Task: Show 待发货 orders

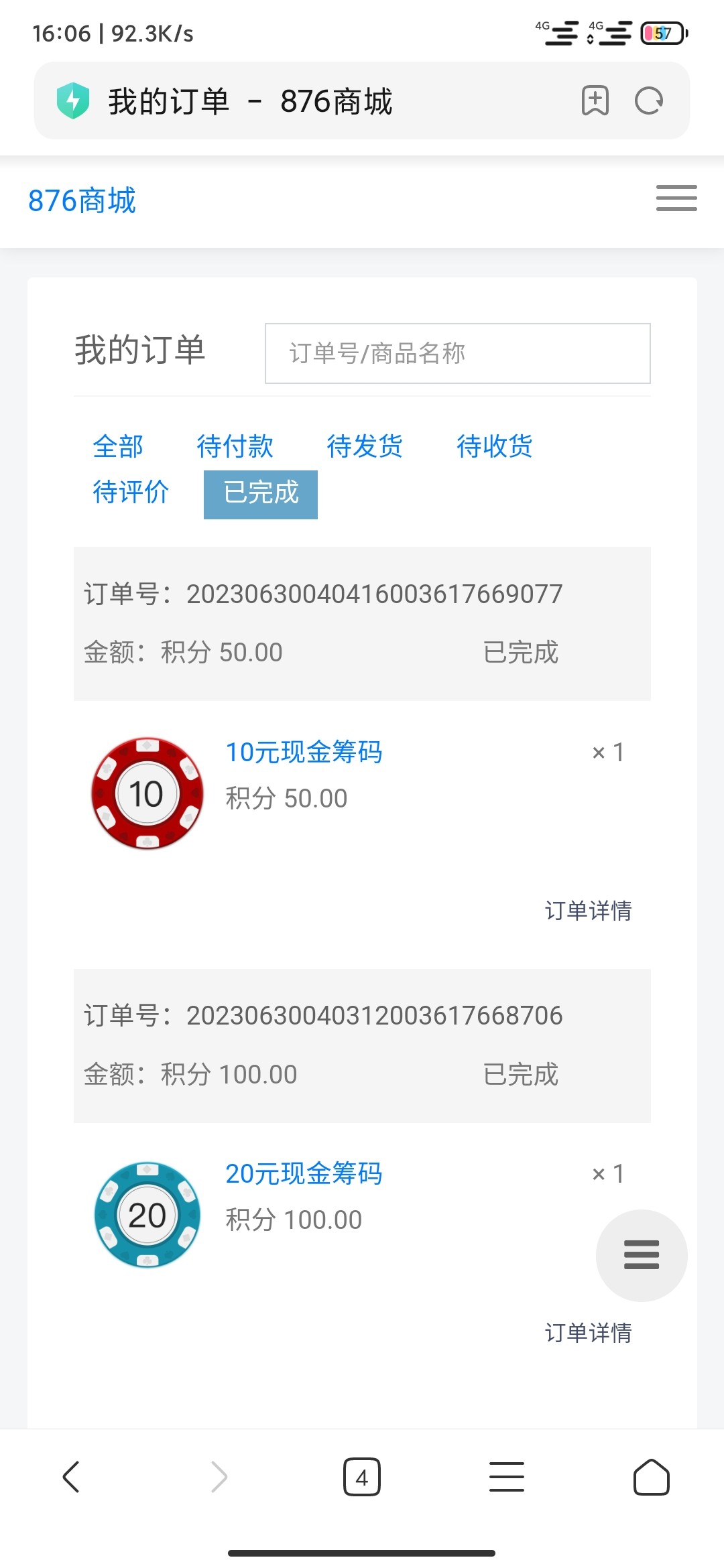Action: 365,446
